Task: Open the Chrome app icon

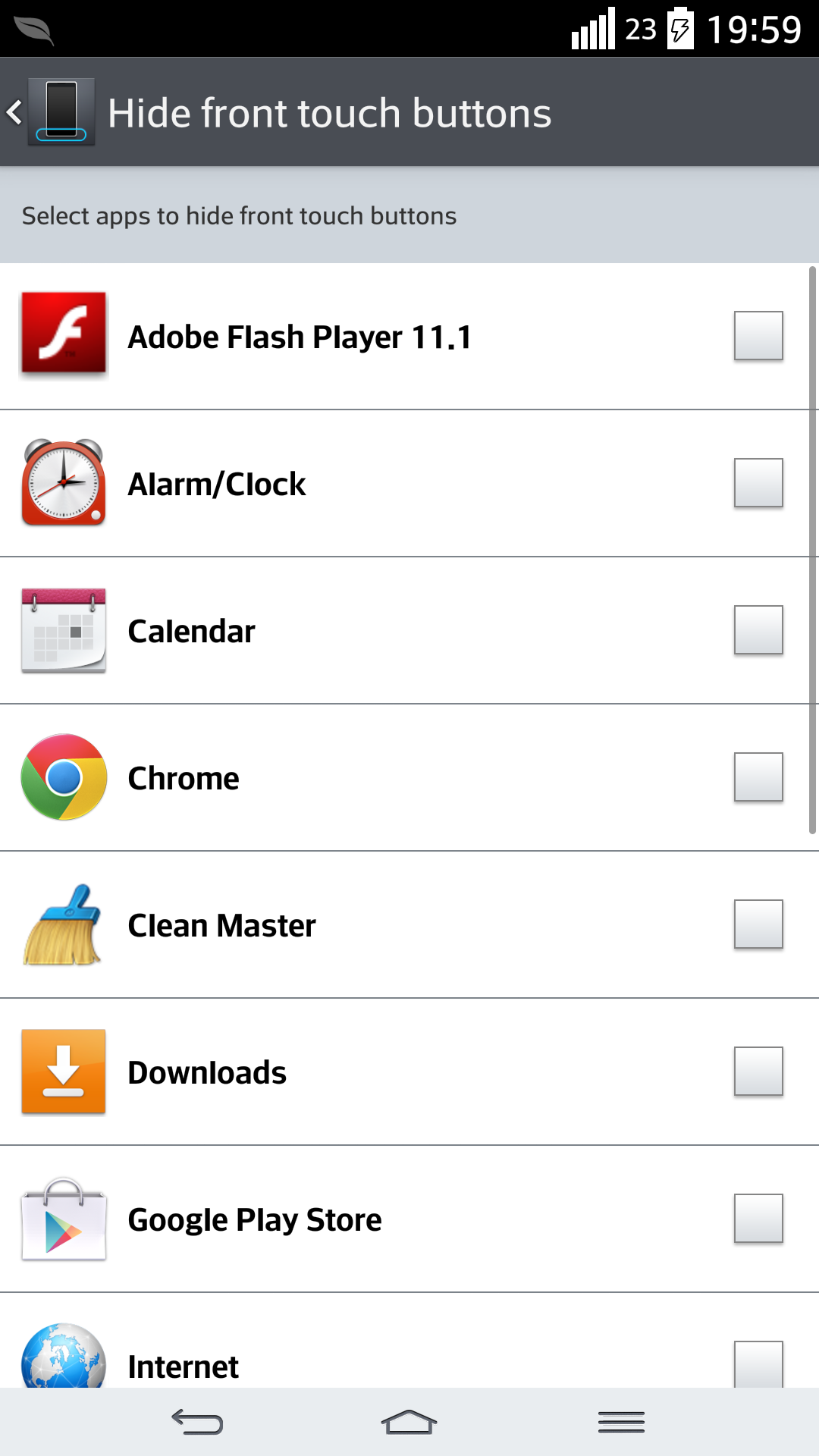Action: (x=63, y=777)
